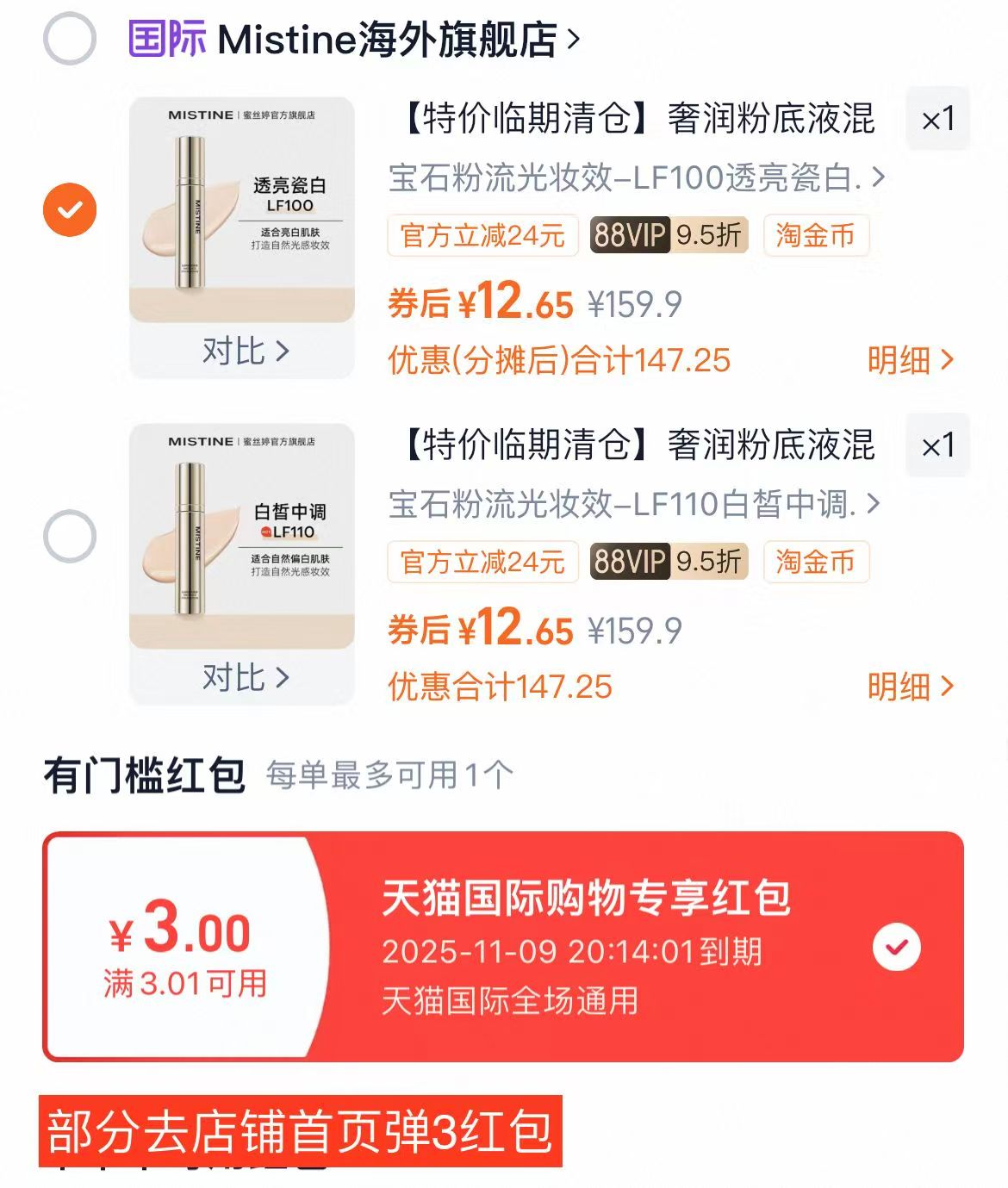Click the 88VIP 9.5折 badge on LF100 item
1008x1188 pixels.
pyautogui.click(x=669, y=236)
